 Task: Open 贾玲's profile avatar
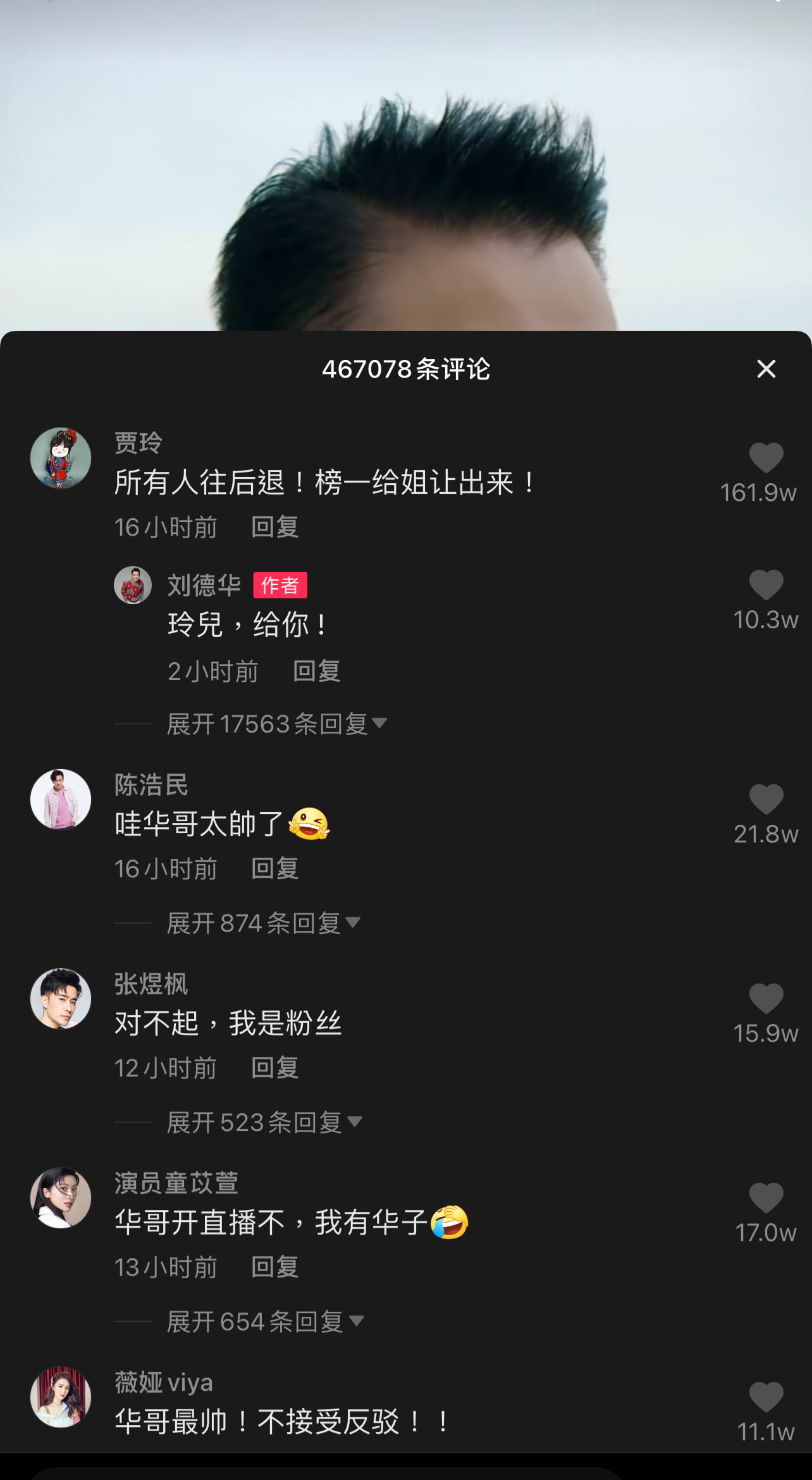click(61, 458)
